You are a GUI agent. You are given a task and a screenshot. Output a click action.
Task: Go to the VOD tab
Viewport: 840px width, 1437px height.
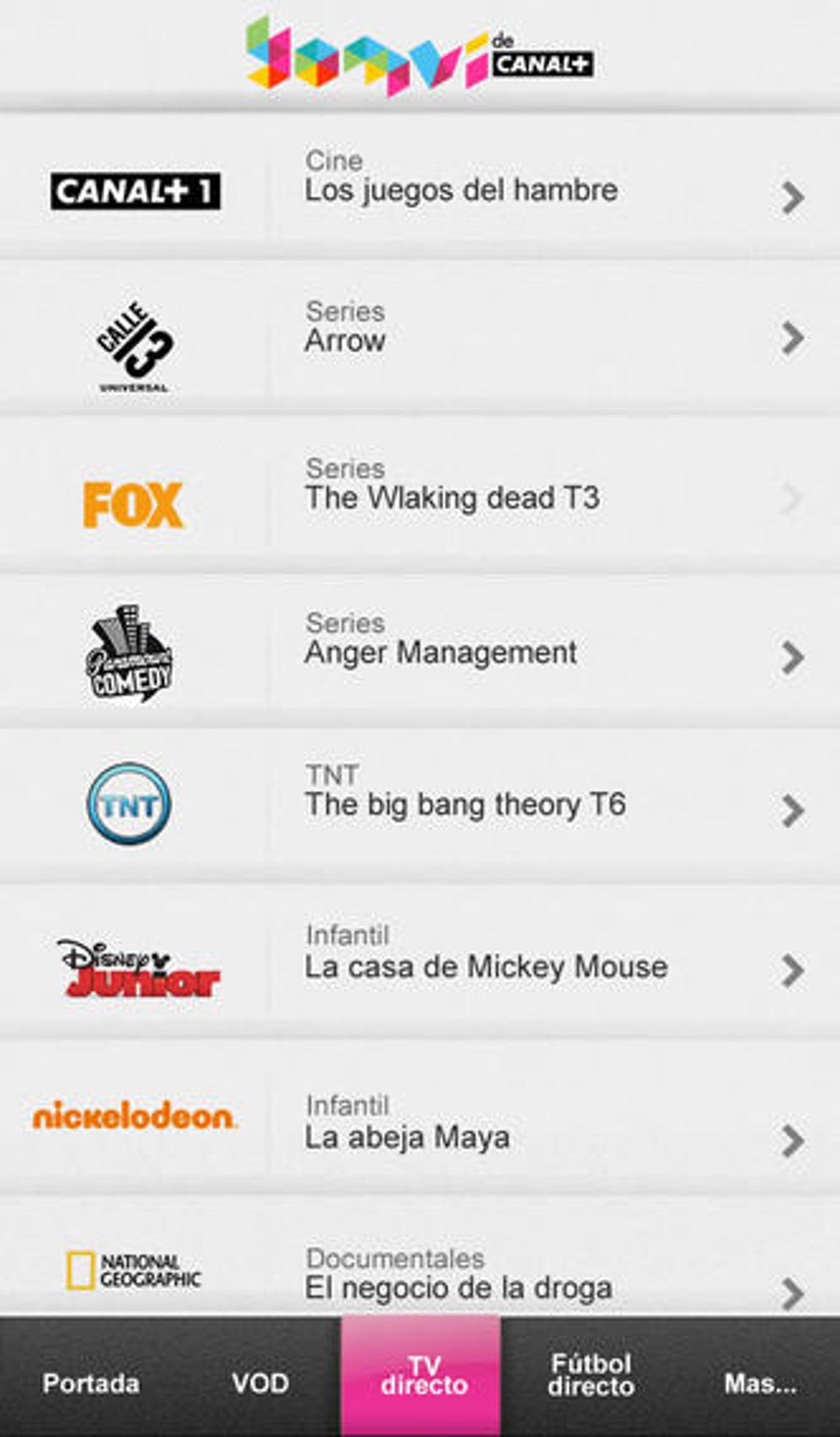[260, 1383]
